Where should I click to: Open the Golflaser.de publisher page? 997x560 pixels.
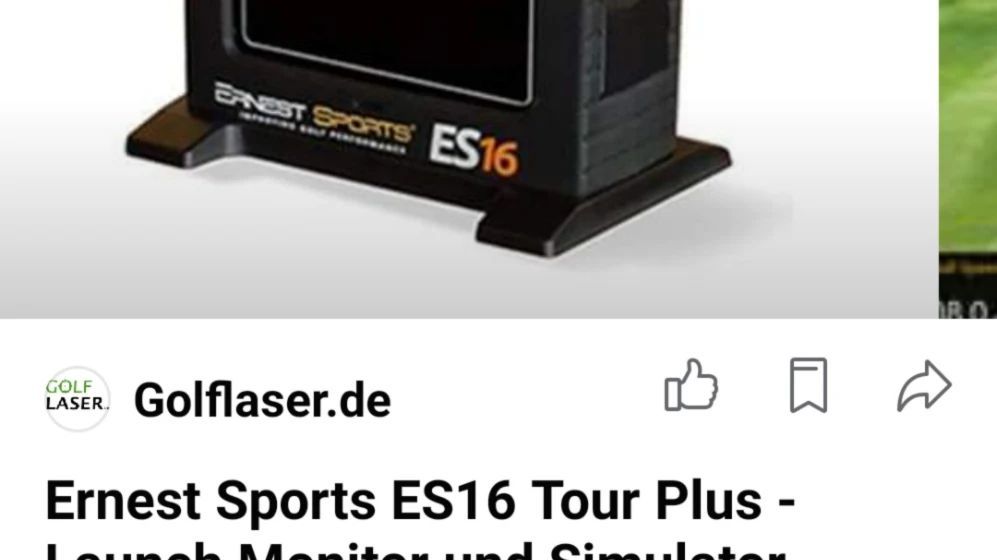pyautogui.click(x=261, y=400)
